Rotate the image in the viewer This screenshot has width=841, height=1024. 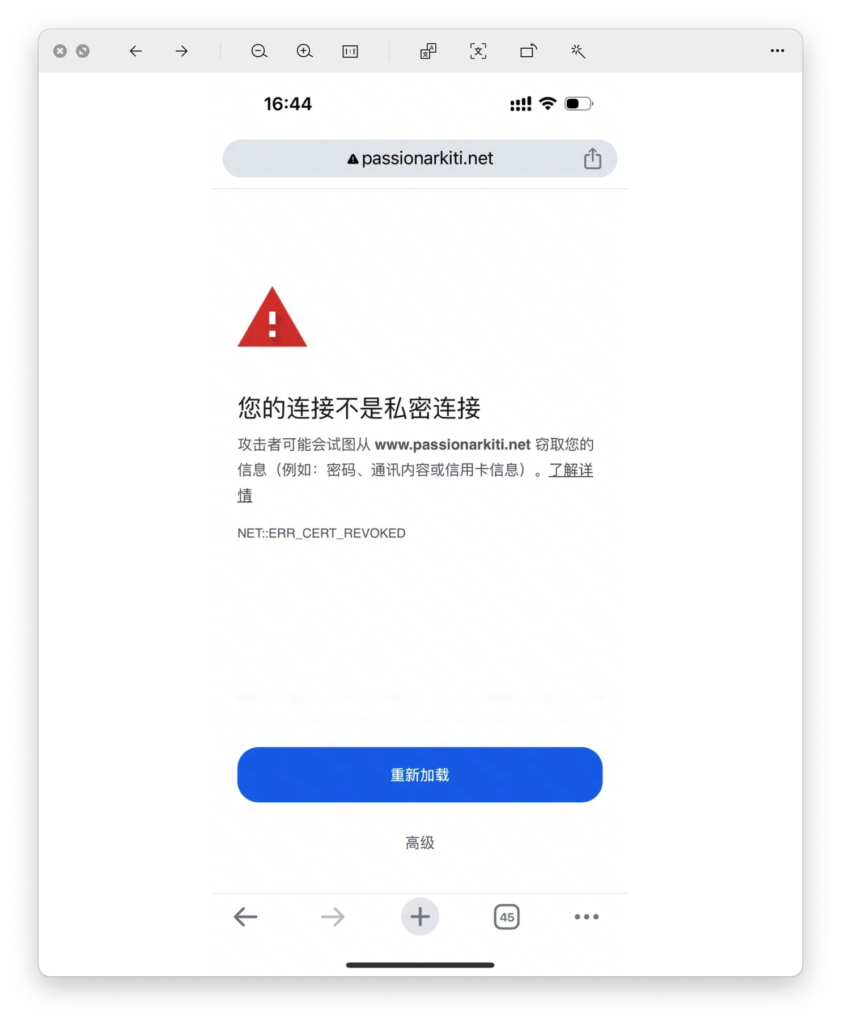[528, 51]
